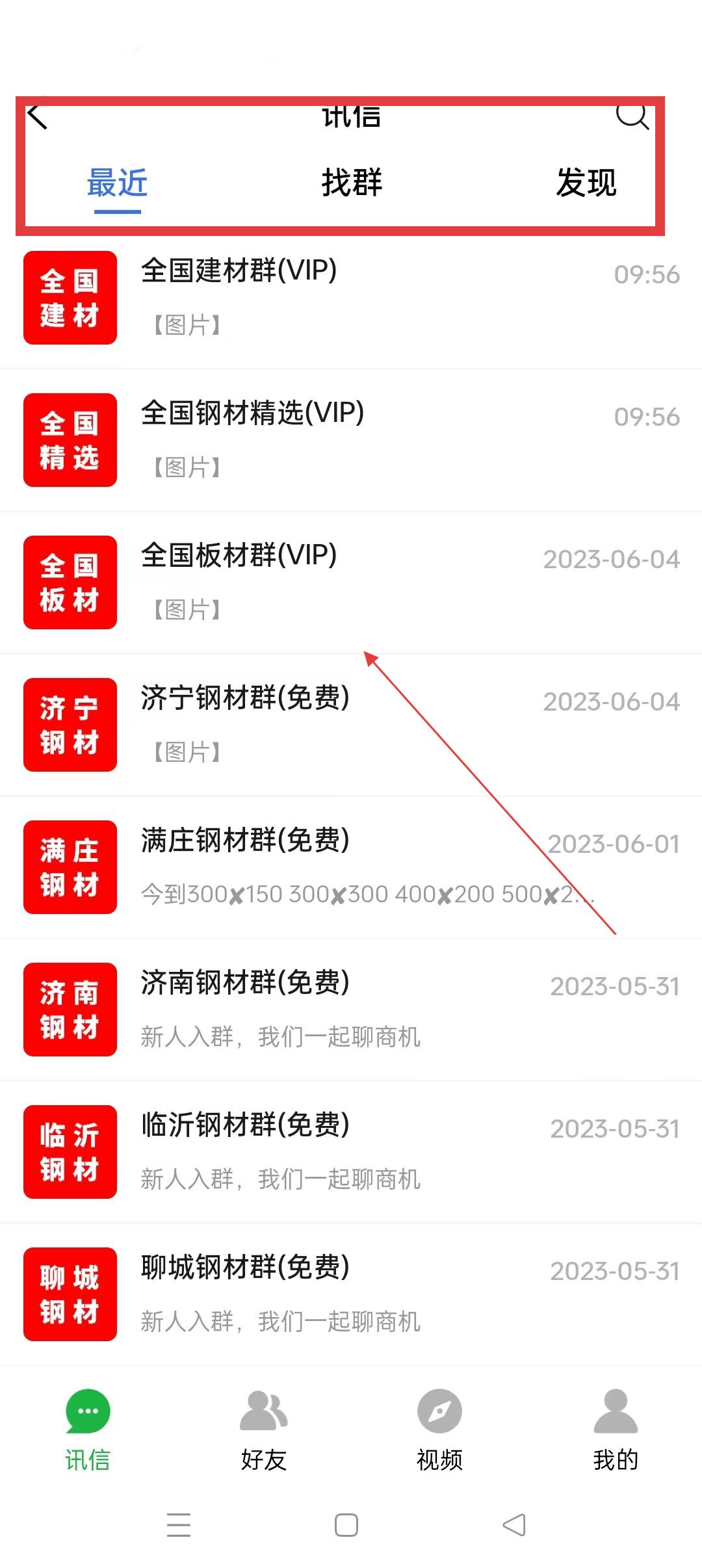
Task: Open the 满庄钢材群(免费) chat
Action: 351,867
